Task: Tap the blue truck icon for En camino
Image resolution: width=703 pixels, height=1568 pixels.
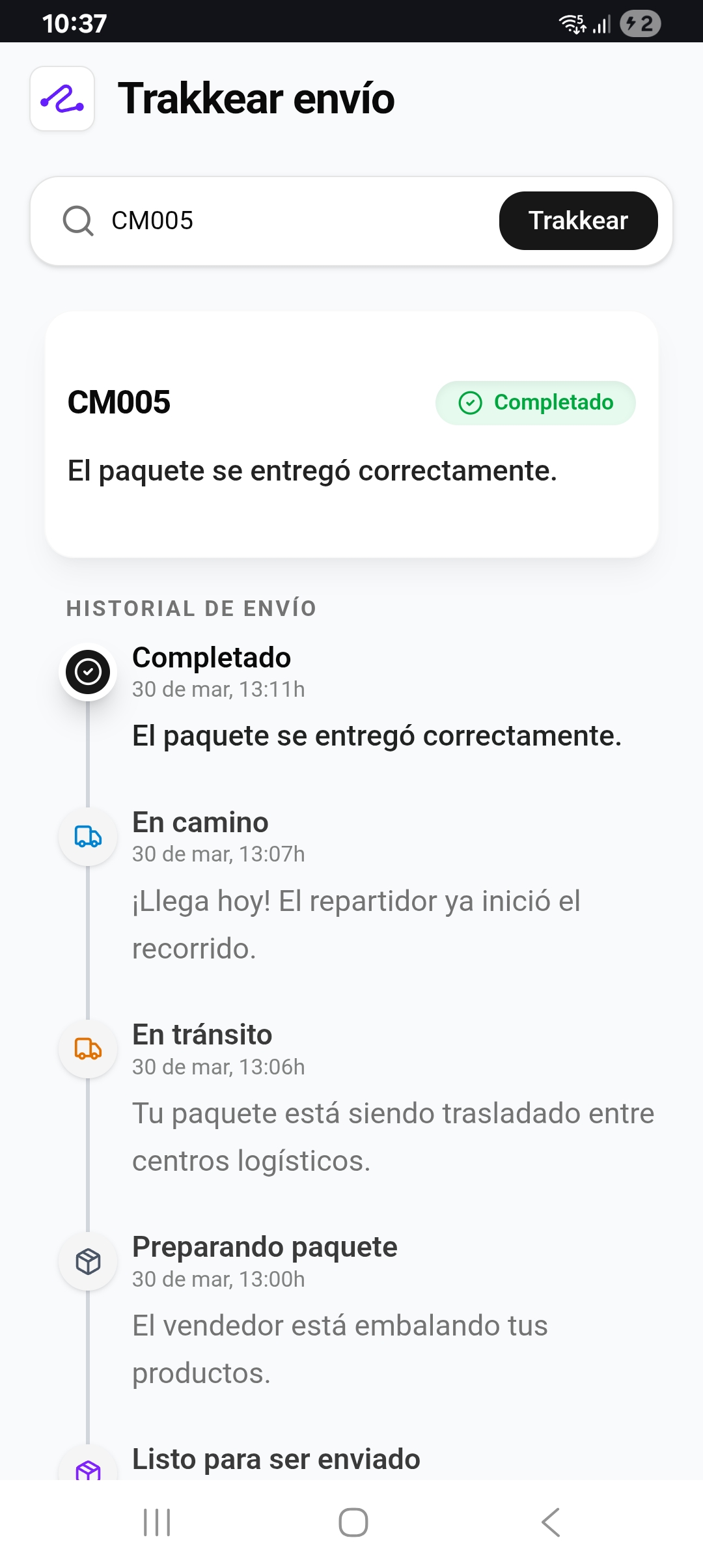Action: tap(88, 837)
